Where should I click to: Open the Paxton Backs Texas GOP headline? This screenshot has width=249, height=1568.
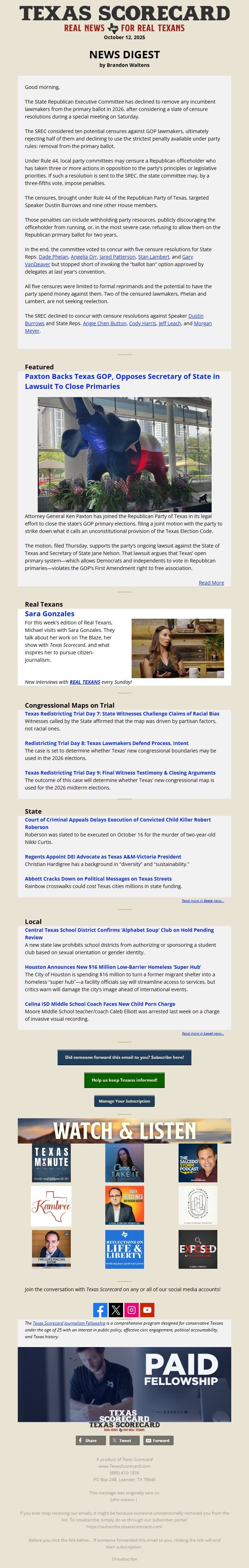click(x=122, y=381)
